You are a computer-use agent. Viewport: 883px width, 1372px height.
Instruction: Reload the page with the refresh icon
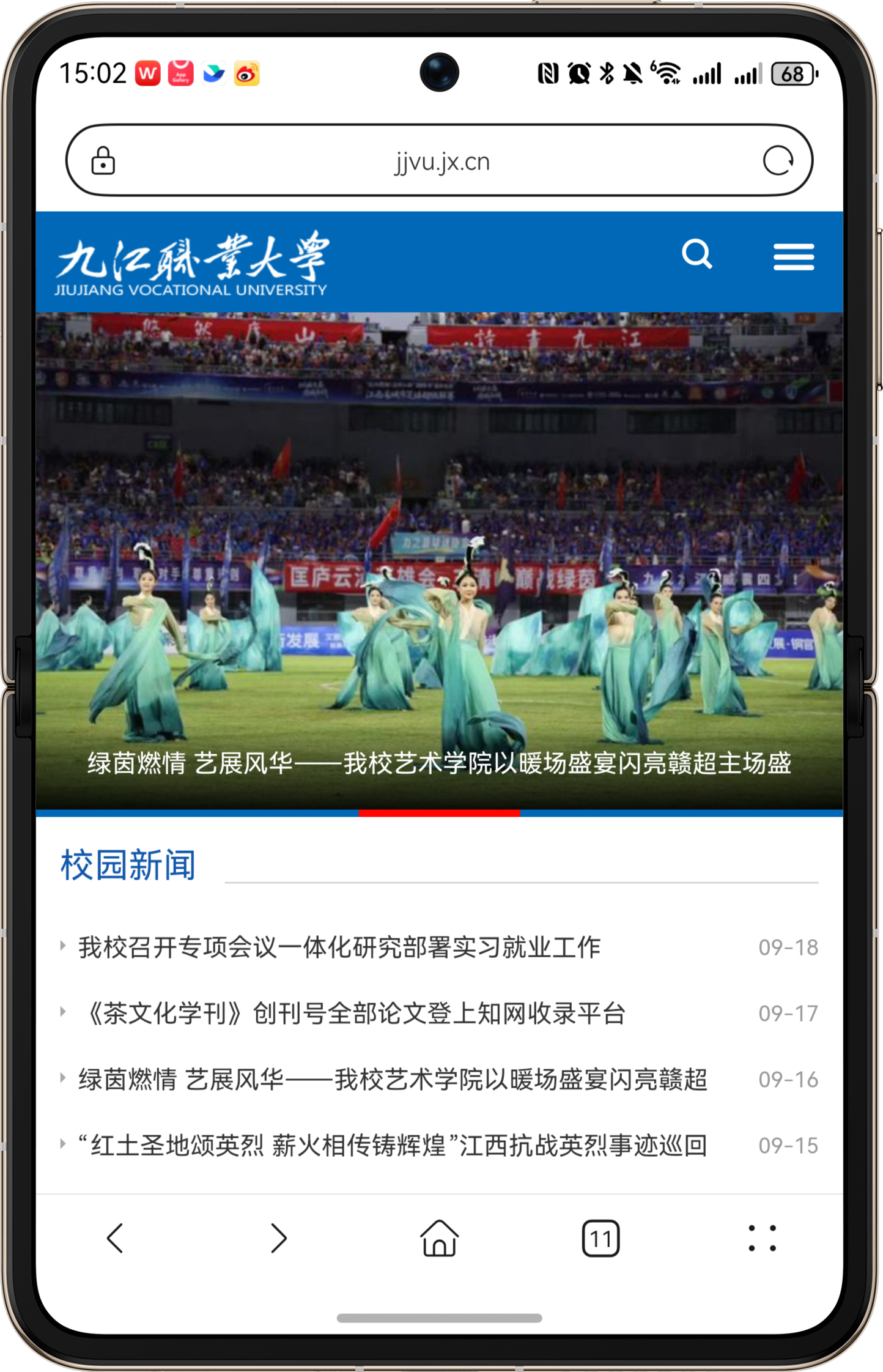(x=778, y=161)
